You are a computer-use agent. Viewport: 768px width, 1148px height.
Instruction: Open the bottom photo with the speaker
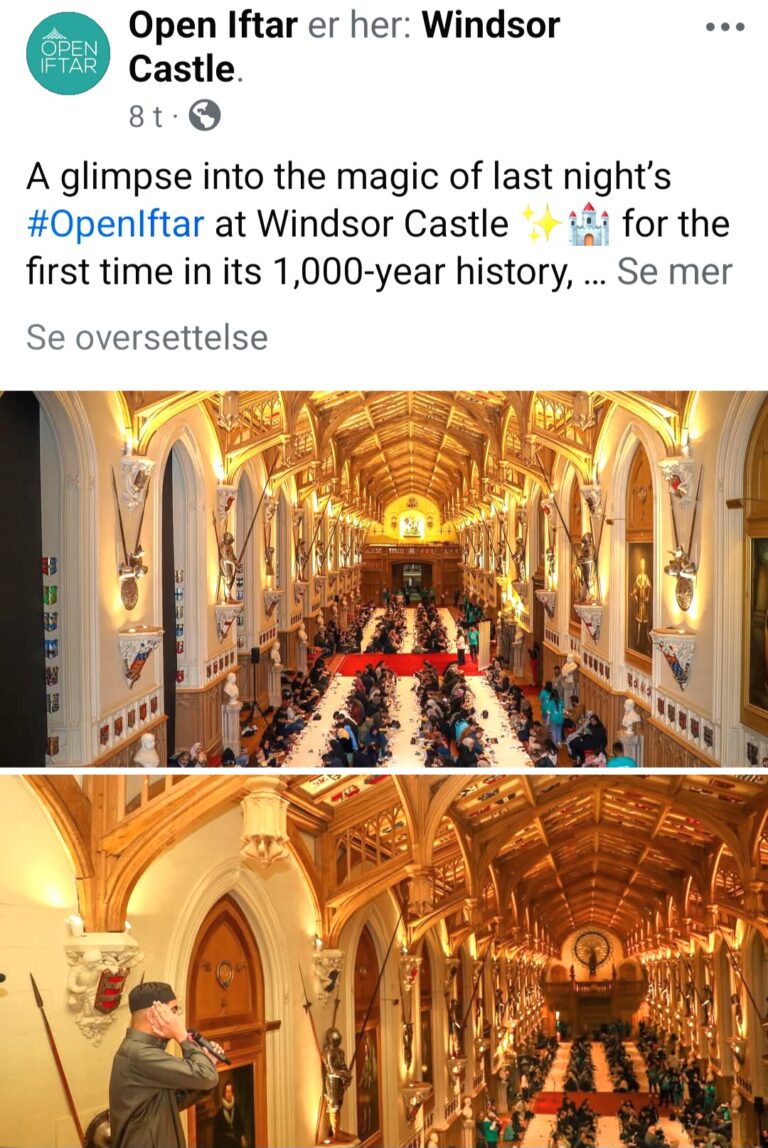point(384,960)
